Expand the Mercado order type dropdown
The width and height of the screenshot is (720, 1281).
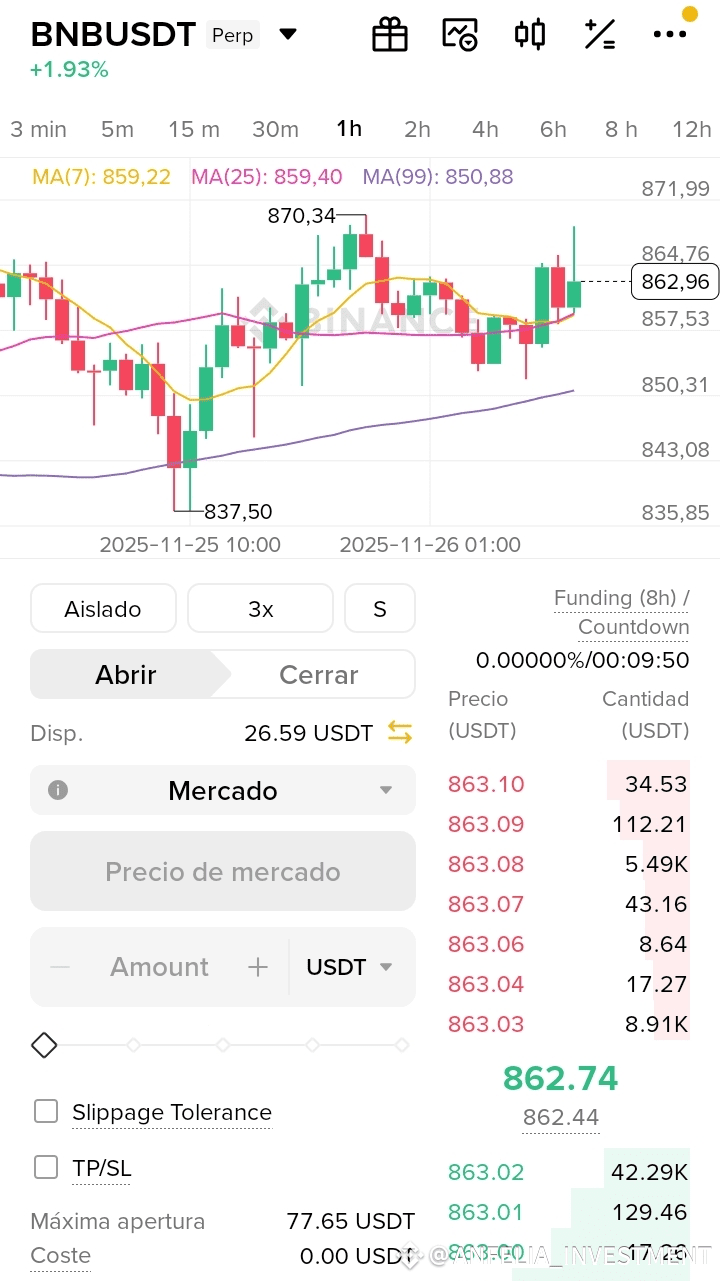(223, 791)
